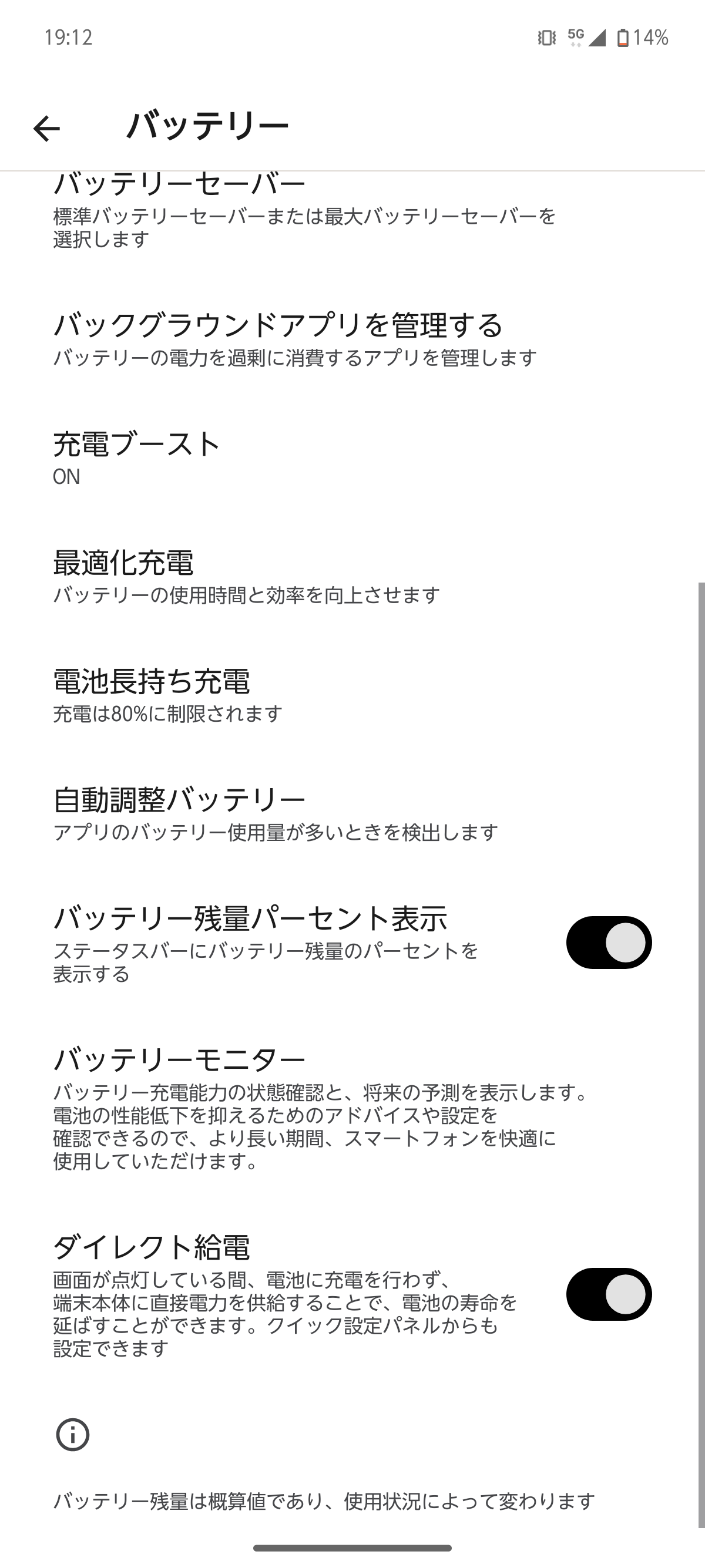Open バッテリーモニター
This screenshot has height=1568, width=705.
(x=320, y=1108)
